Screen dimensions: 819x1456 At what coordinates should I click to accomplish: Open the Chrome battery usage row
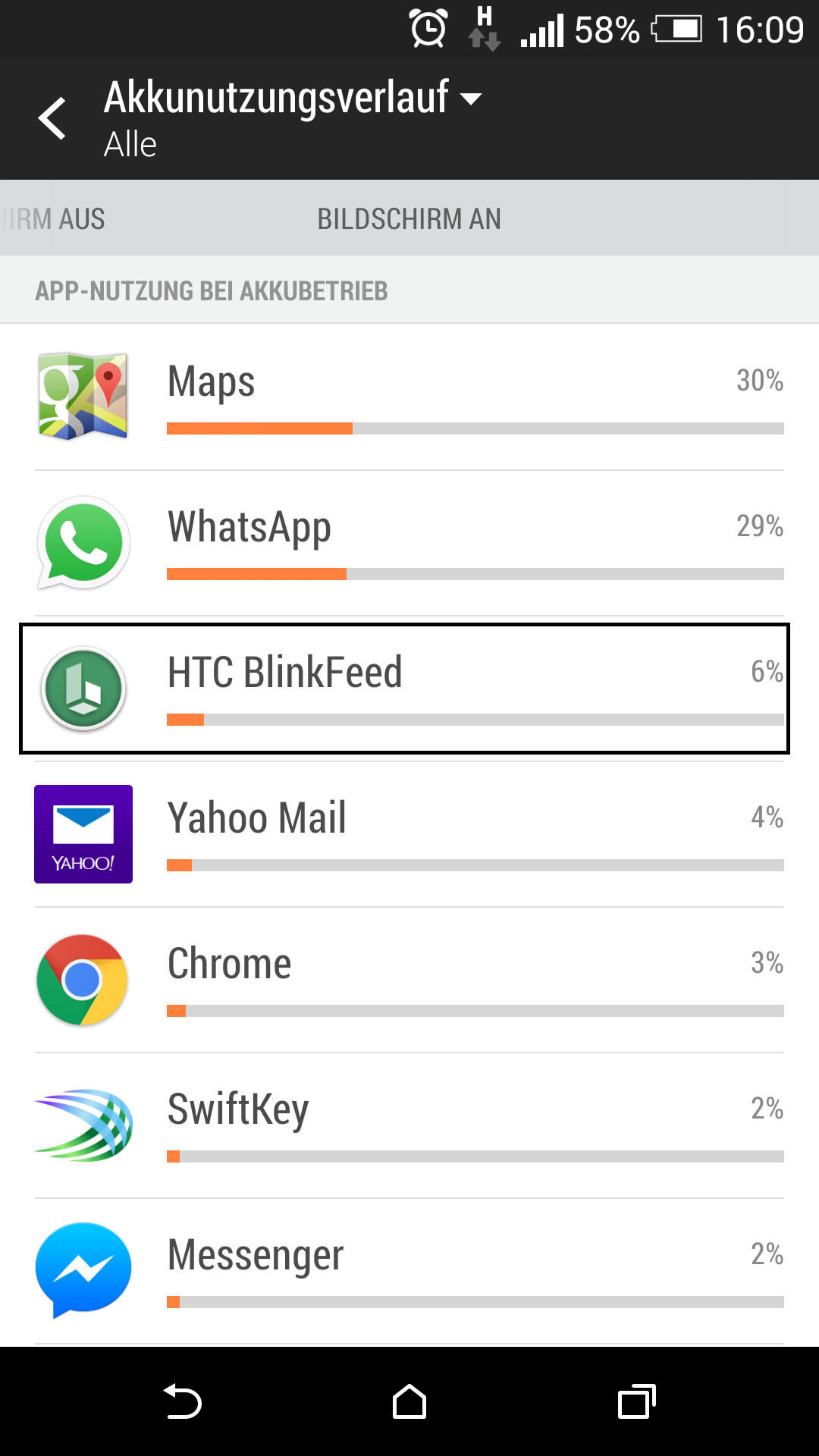point(409,980)
